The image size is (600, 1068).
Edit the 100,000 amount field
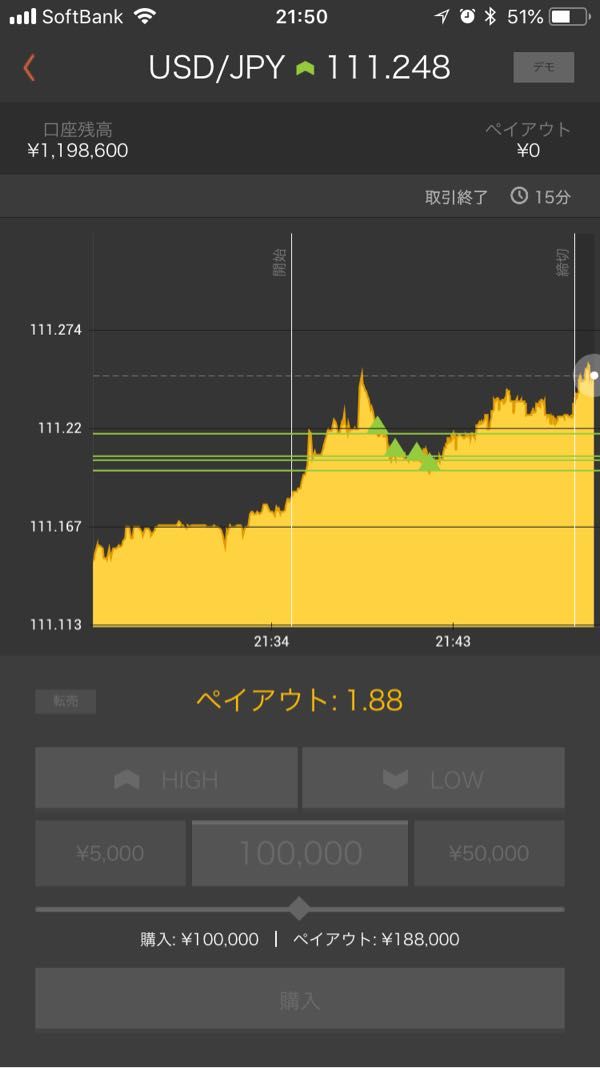[300, 853]
